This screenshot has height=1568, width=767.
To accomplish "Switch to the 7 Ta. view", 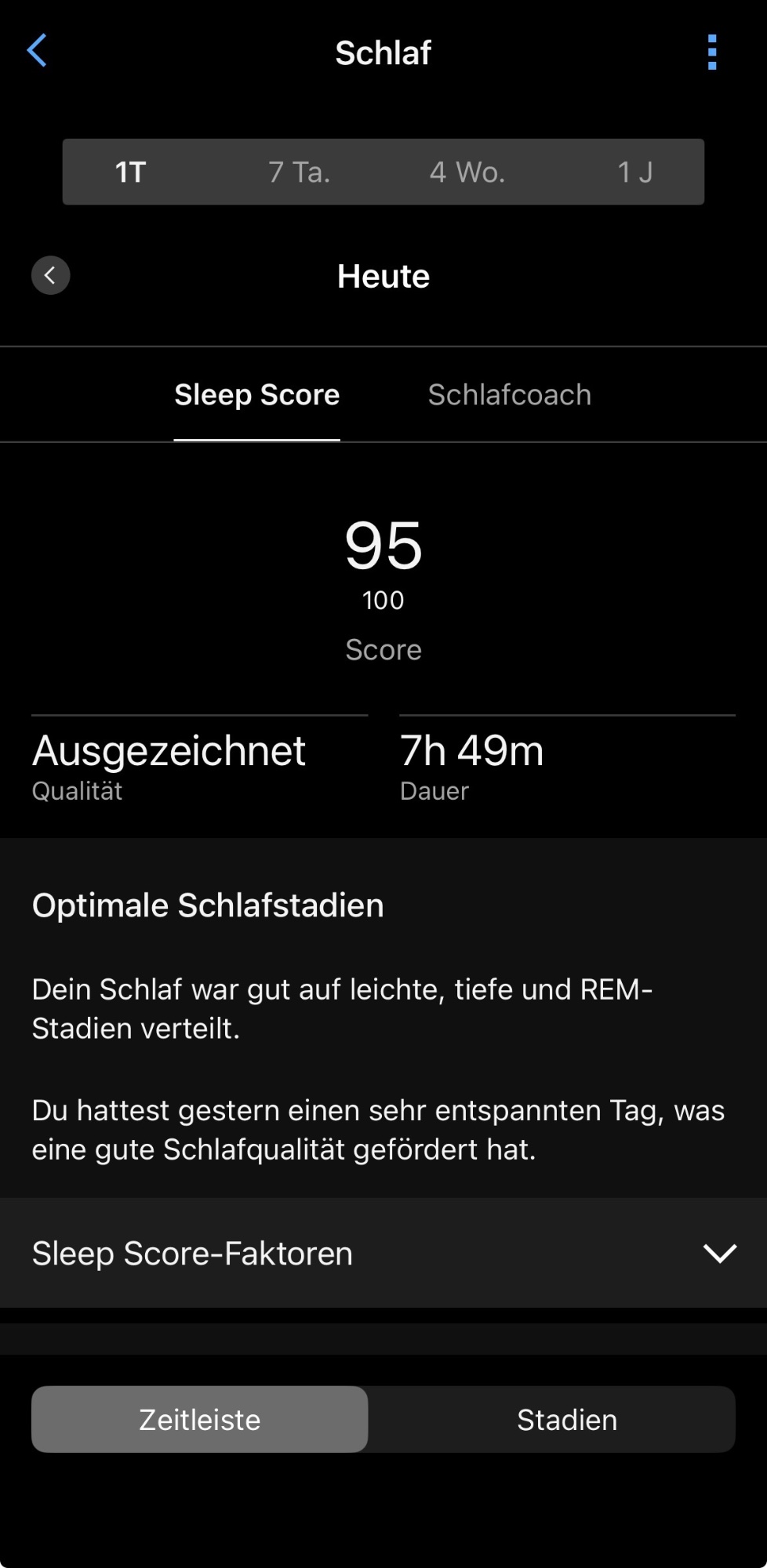I will tap(299, 172).
